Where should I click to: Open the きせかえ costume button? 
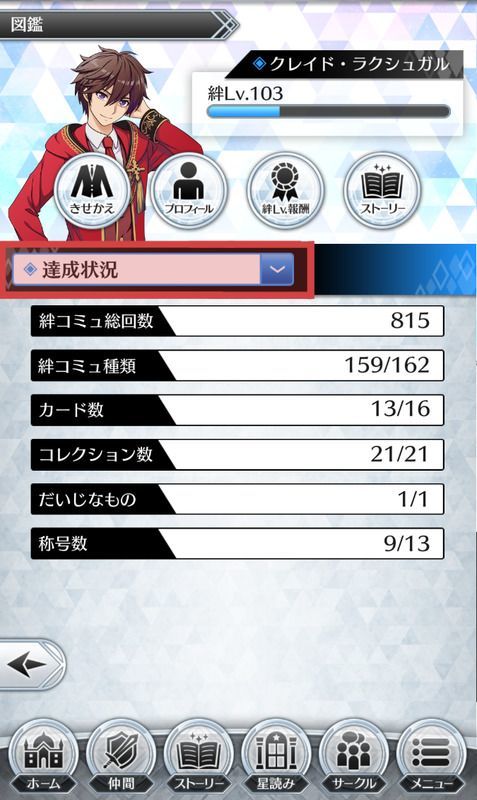(x=92, y=190)
